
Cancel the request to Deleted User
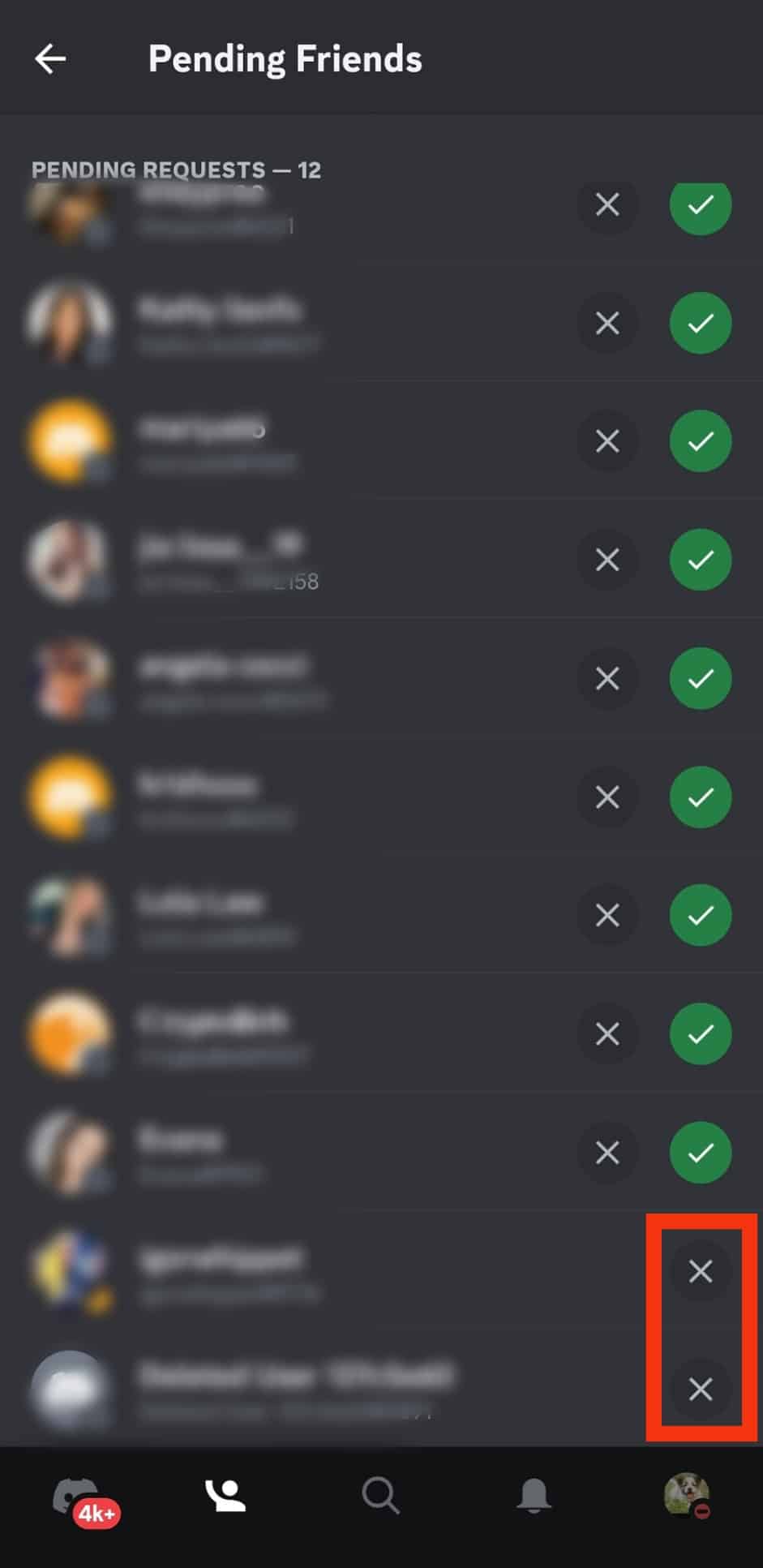(x=700, y=1390)
